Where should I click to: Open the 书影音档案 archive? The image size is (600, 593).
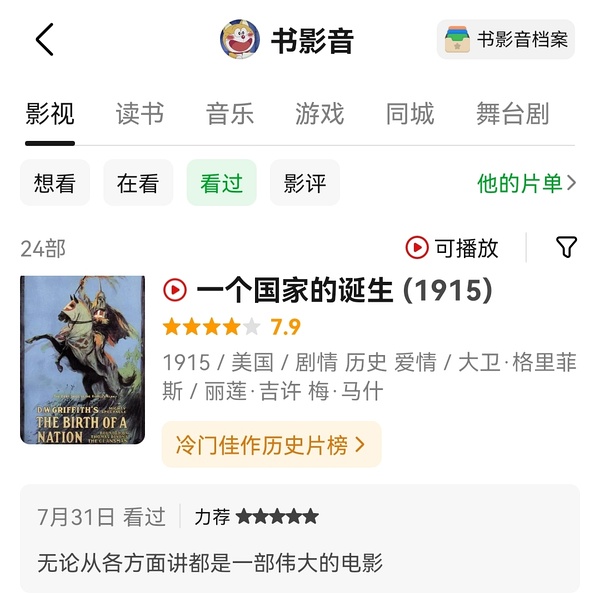click(x=506, y=40)
